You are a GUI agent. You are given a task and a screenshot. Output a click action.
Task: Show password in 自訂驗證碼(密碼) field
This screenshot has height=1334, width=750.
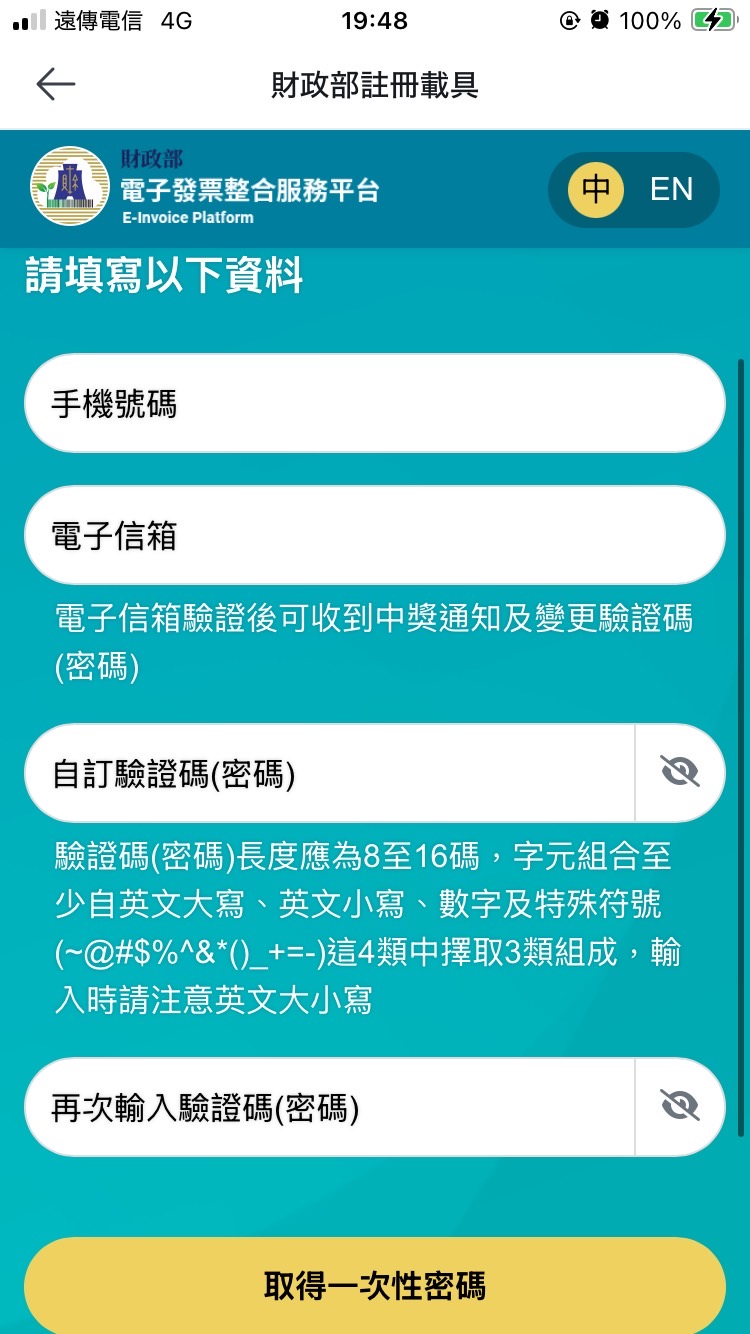(x=680, y=773)
